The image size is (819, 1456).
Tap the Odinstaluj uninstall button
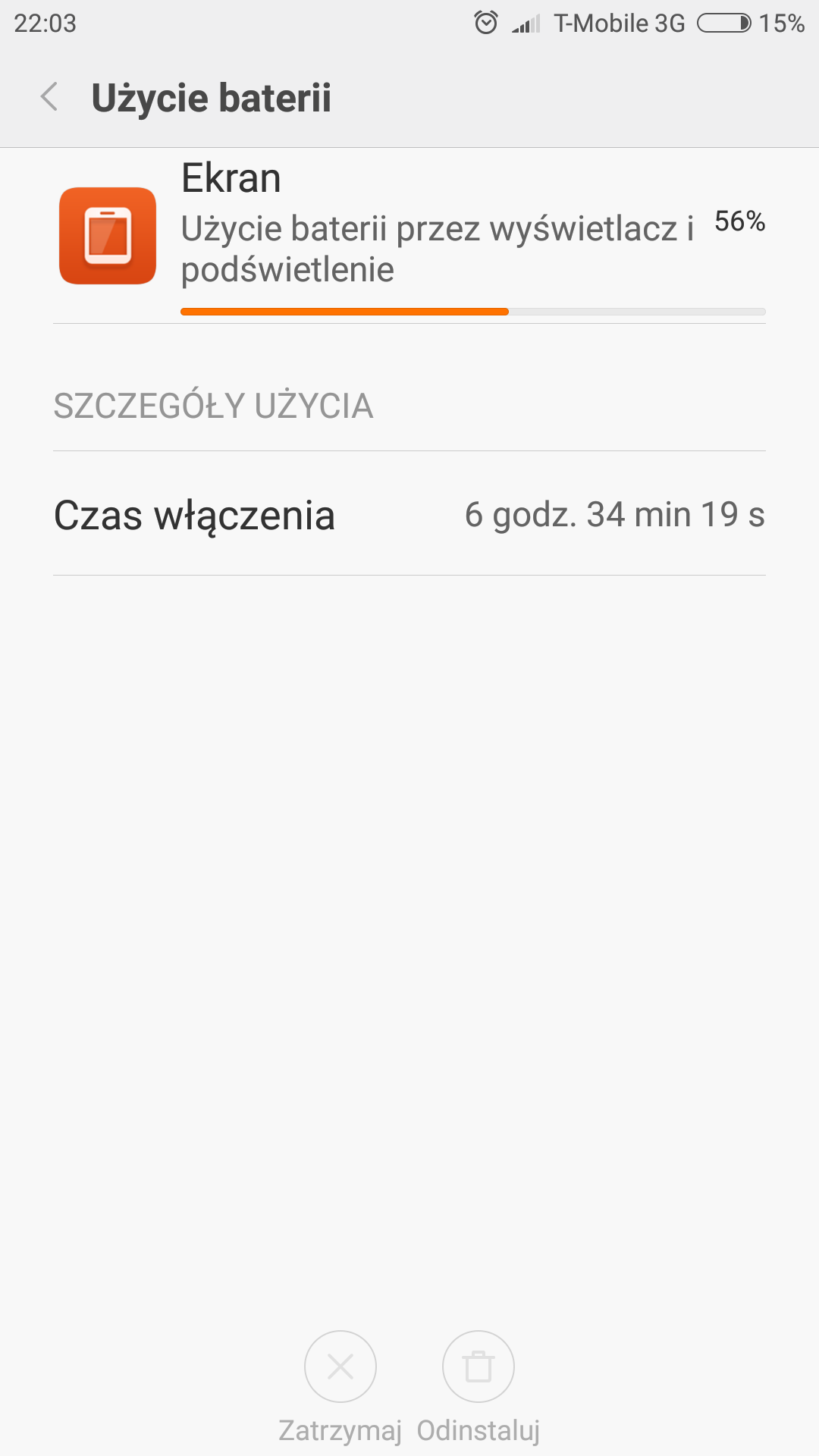(x=479, y=1367)
